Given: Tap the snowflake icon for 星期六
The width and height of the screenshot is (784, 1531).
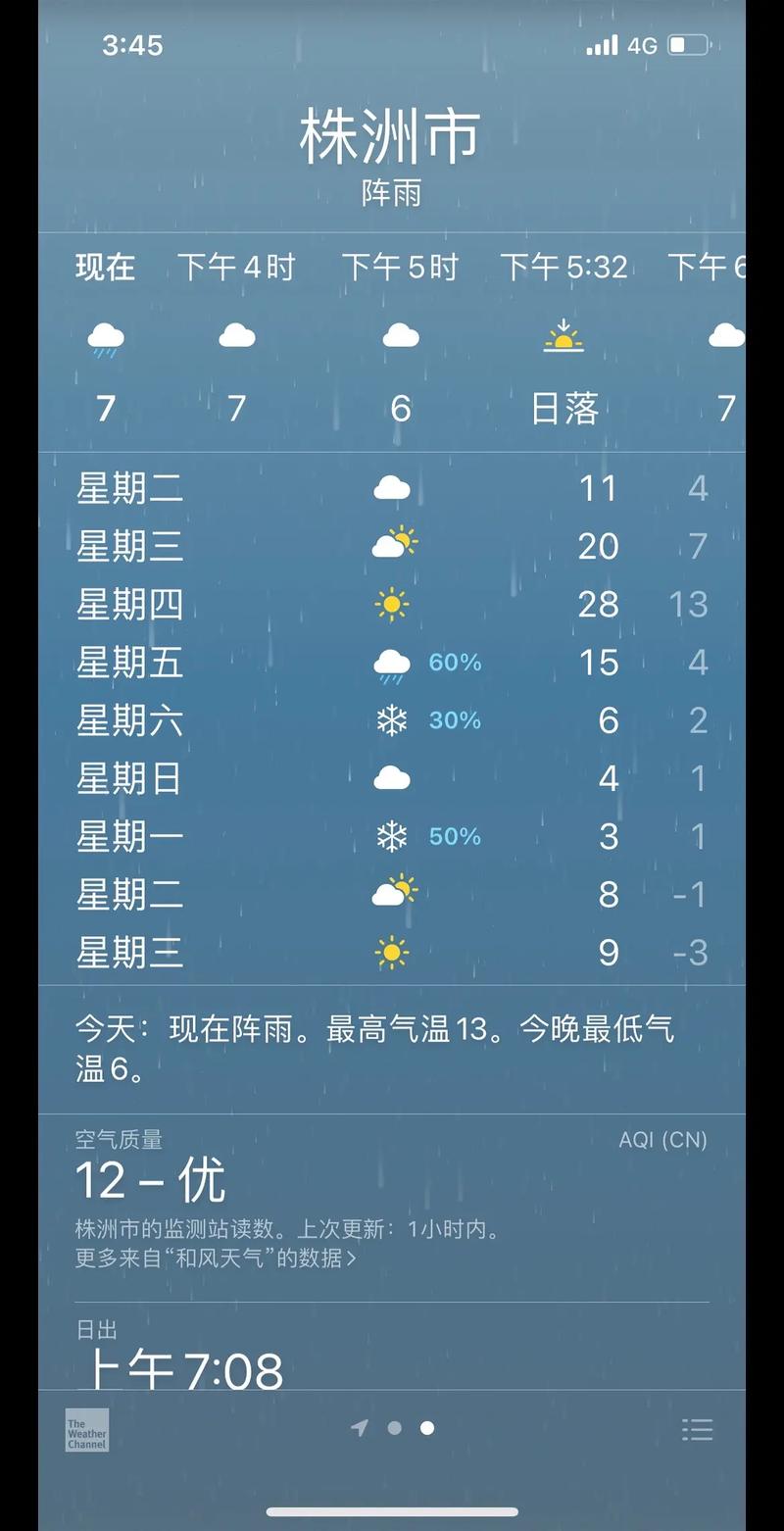Looking at the screenshot, I should point(392,720).
